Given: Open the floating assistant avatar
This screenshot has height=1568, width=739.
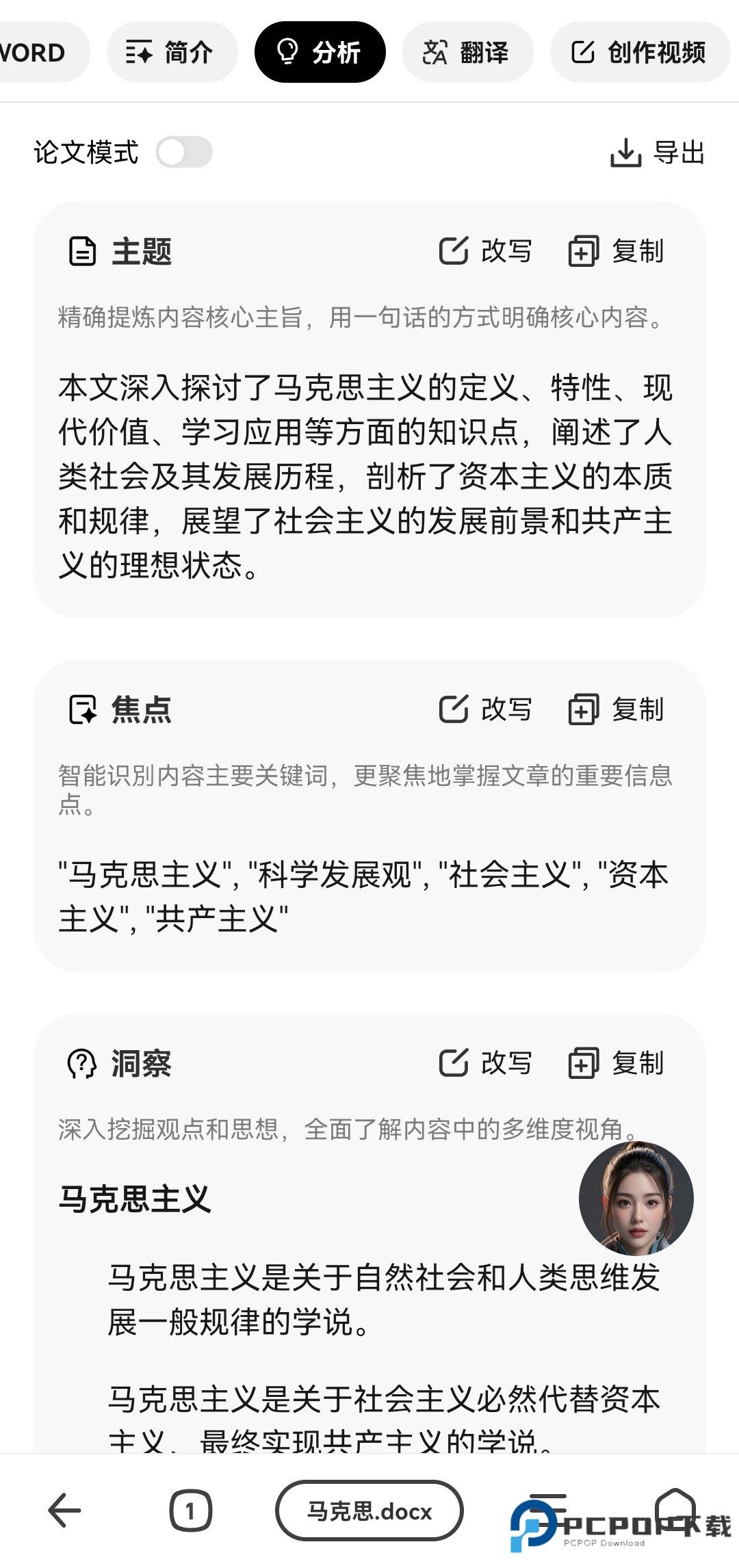Looking at the screenshot, I should tap(636, 1197).
